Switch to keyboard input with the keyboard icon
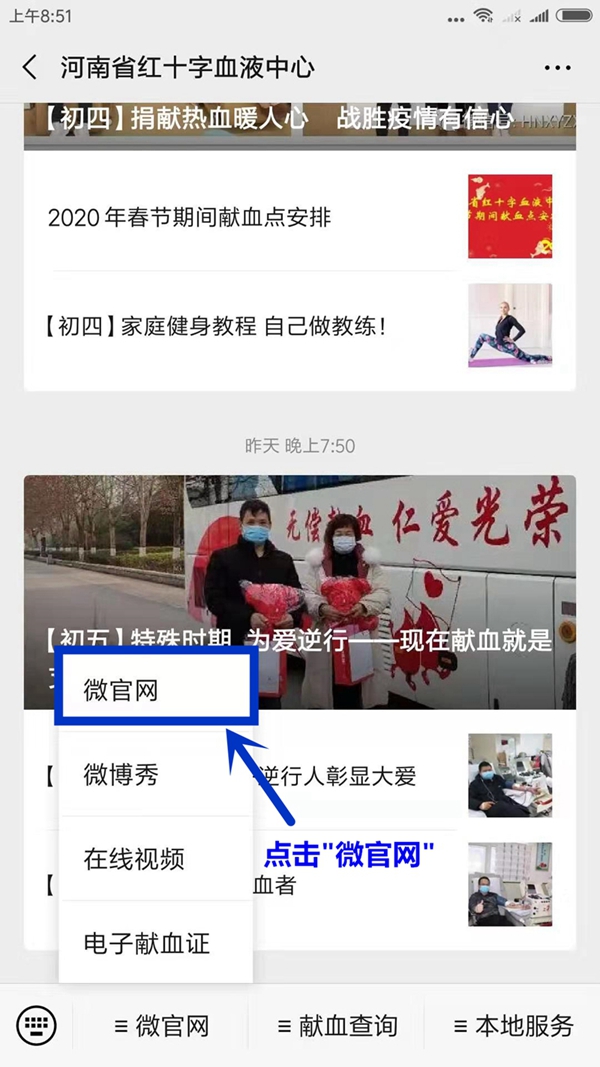 click(x=37, y=1025)
